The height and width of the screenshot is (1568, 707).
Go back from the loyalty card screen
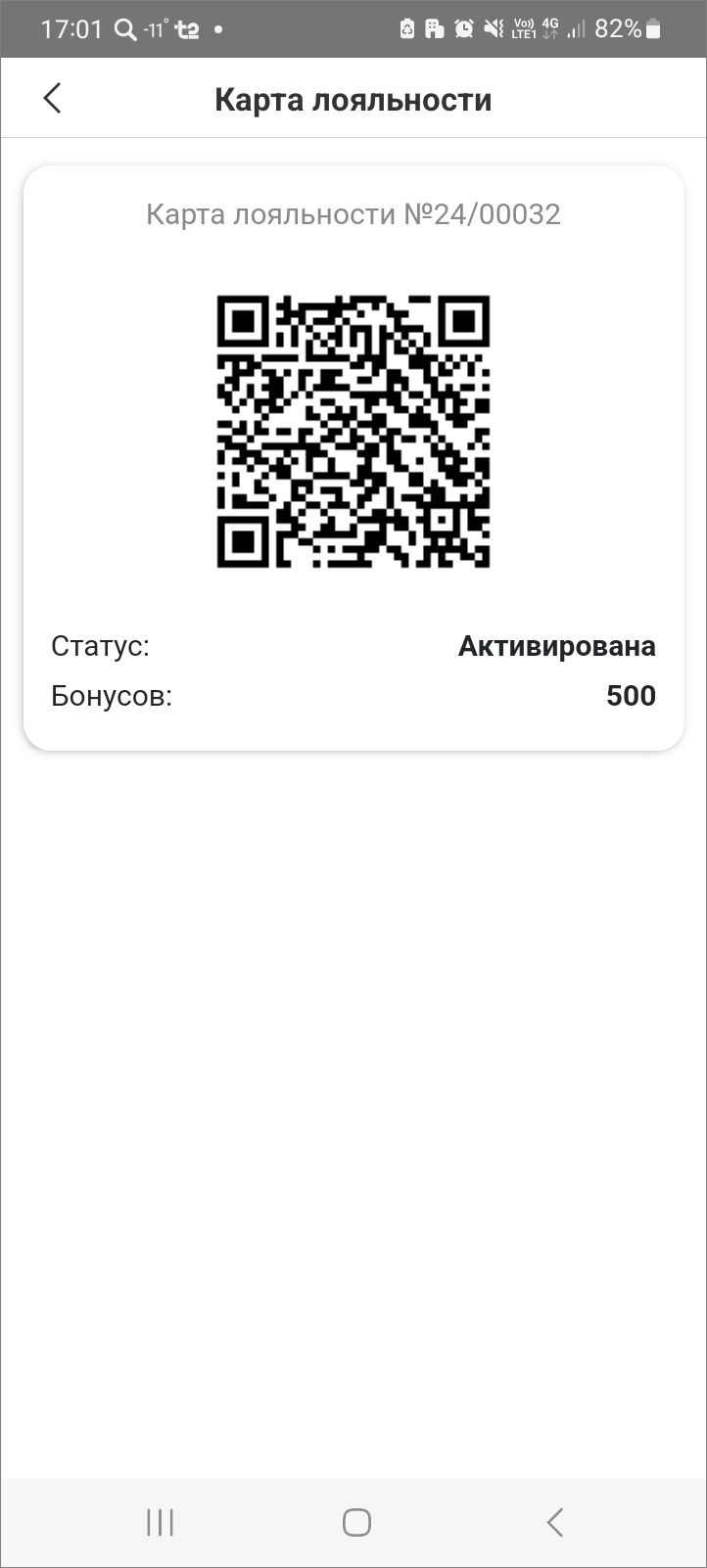point(53,98)
